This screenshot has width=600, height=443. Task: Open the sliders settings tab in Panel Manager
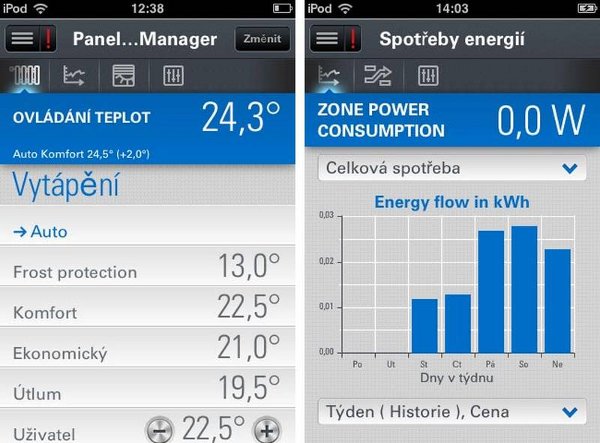(170, 75)
